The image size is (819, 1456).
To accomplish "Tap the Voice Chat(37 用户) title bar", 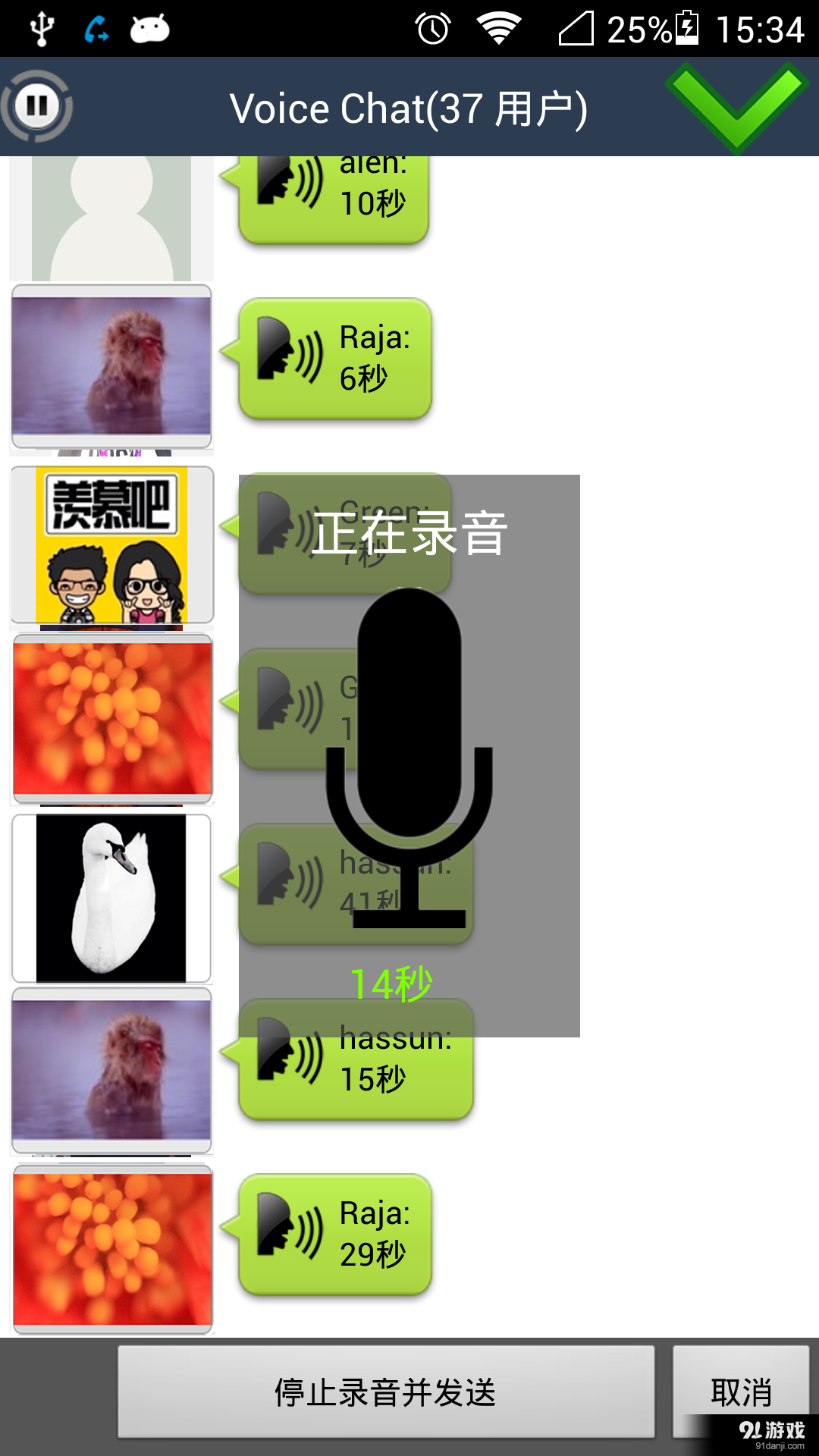I will click(409, 108).
